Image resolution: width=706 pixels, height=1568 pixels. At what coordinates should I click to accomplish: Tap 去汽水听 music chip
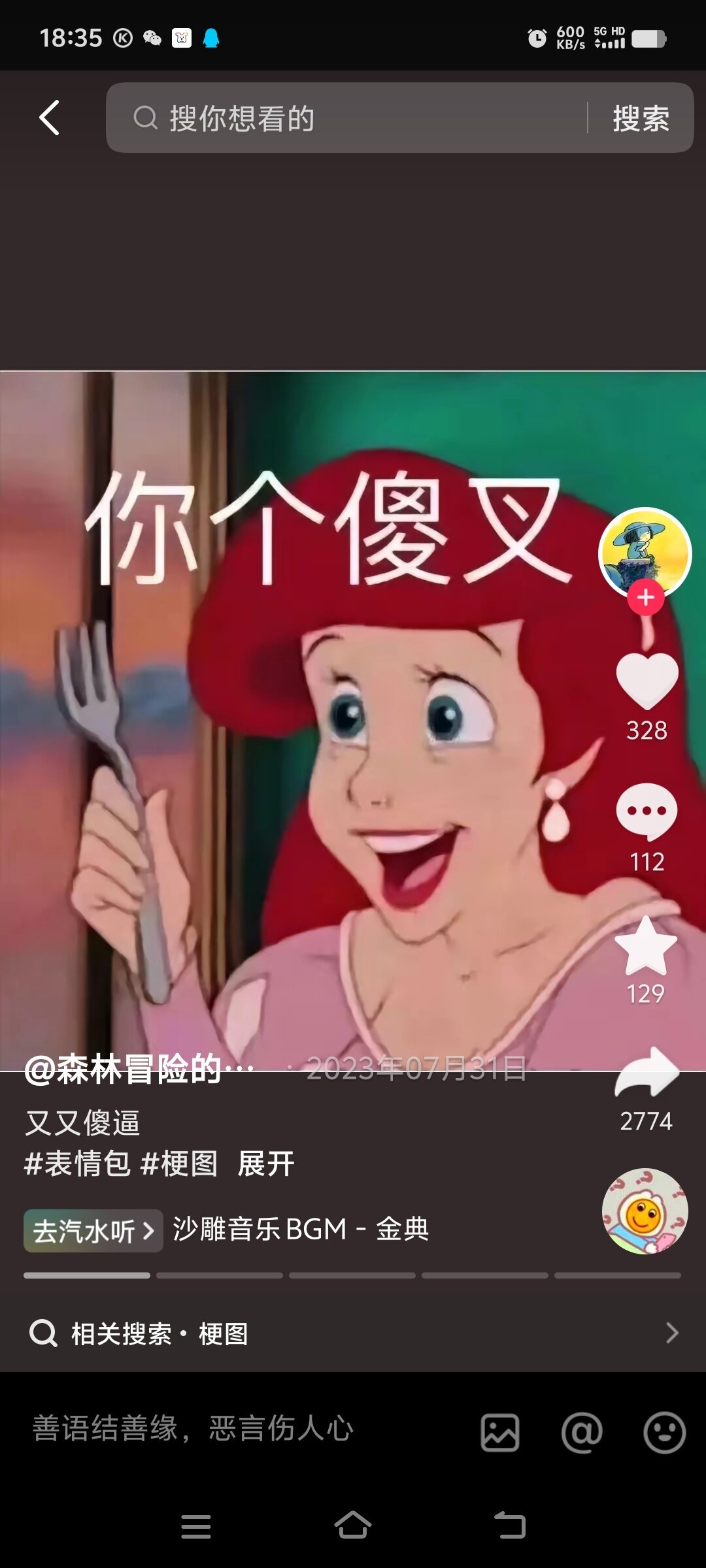pos(93,1231)
